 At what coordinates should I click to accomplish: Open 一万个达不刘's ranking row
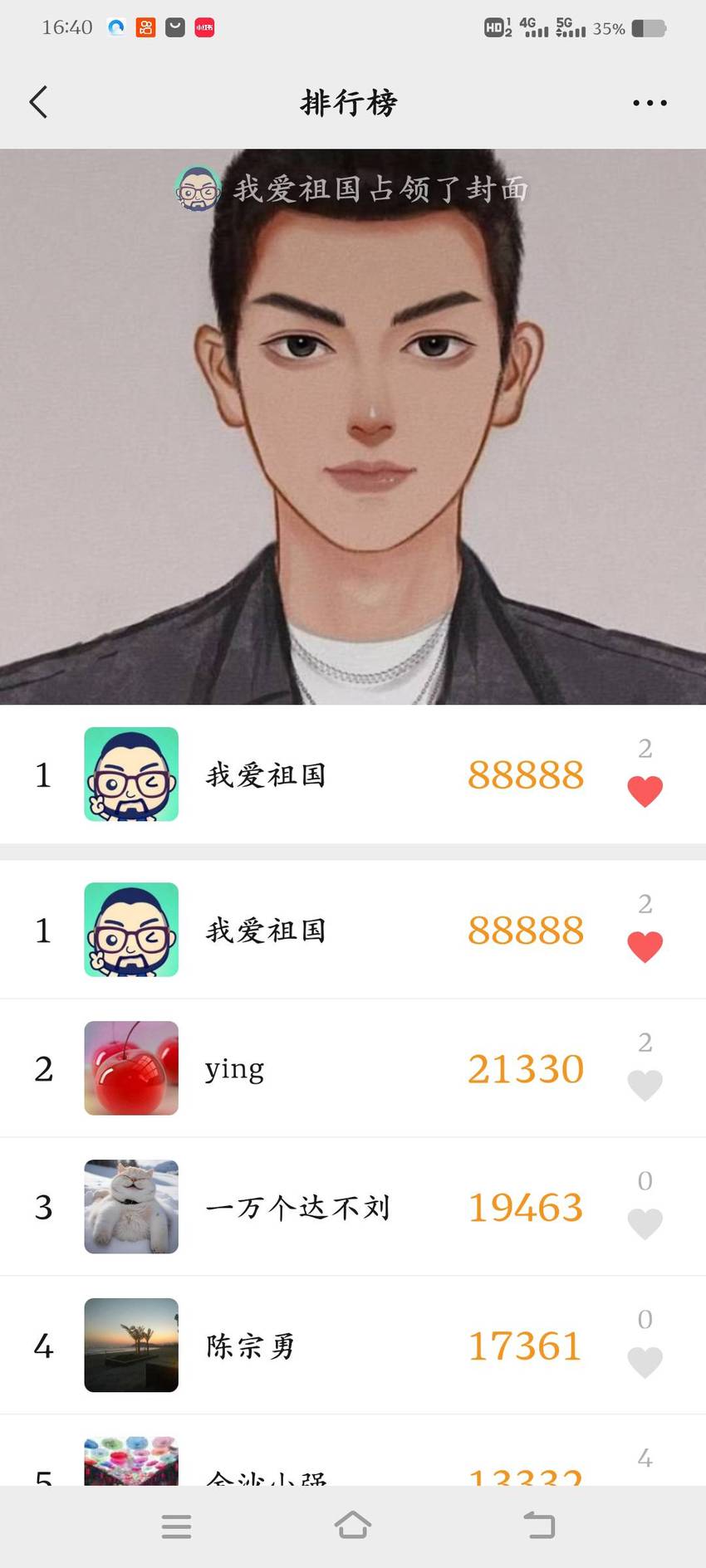(353, 1207)
